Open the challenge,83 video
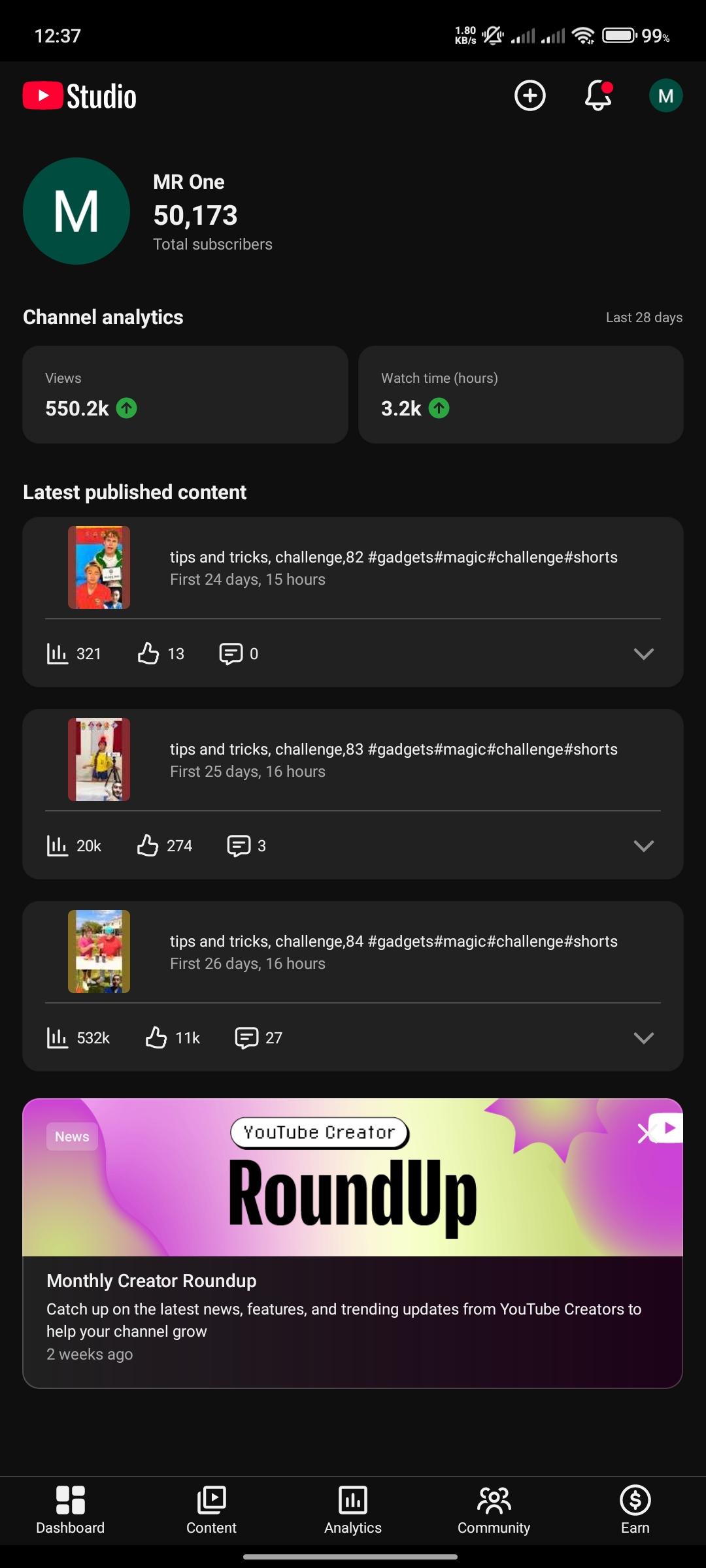 click(353, 760)
